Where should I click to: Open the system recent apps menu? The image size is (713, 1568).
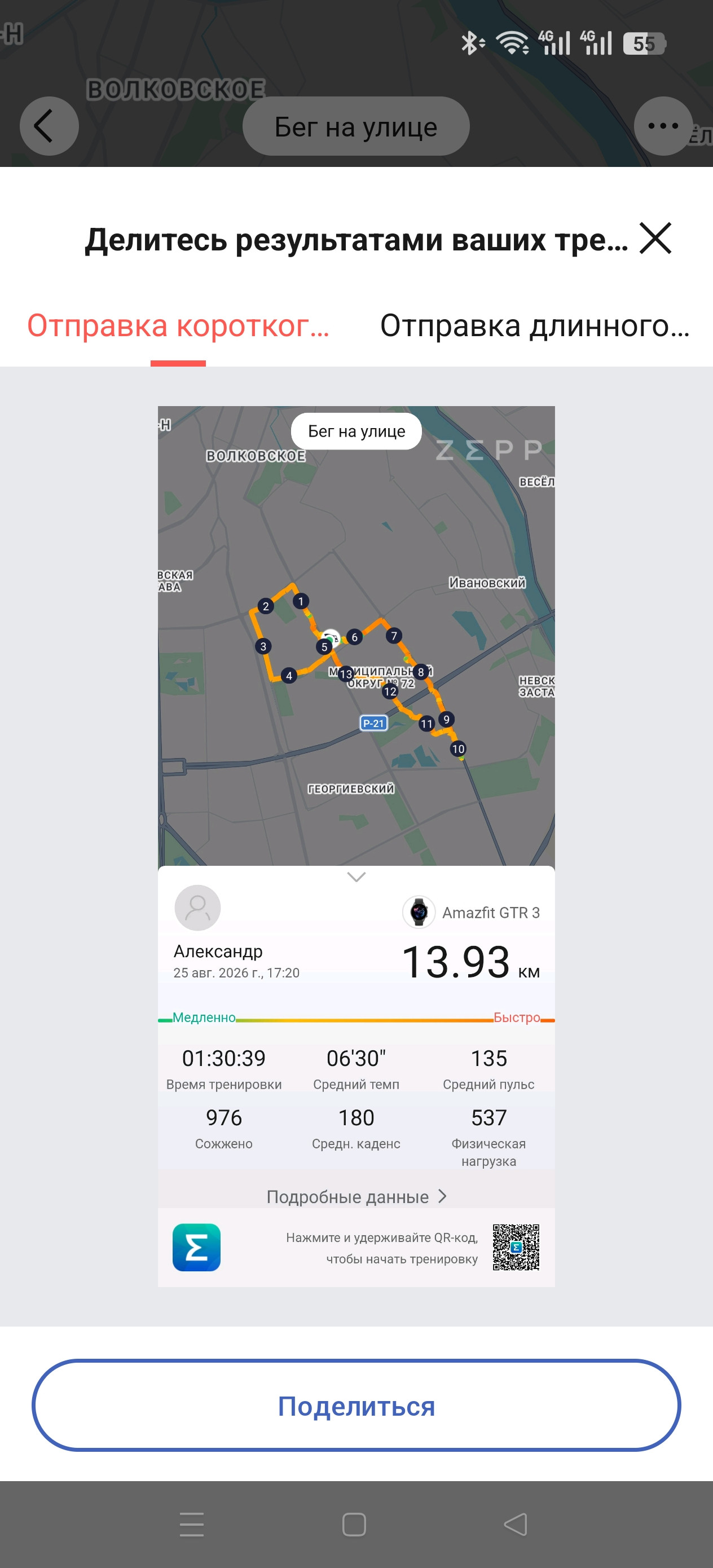click(x=192, y=1524)
